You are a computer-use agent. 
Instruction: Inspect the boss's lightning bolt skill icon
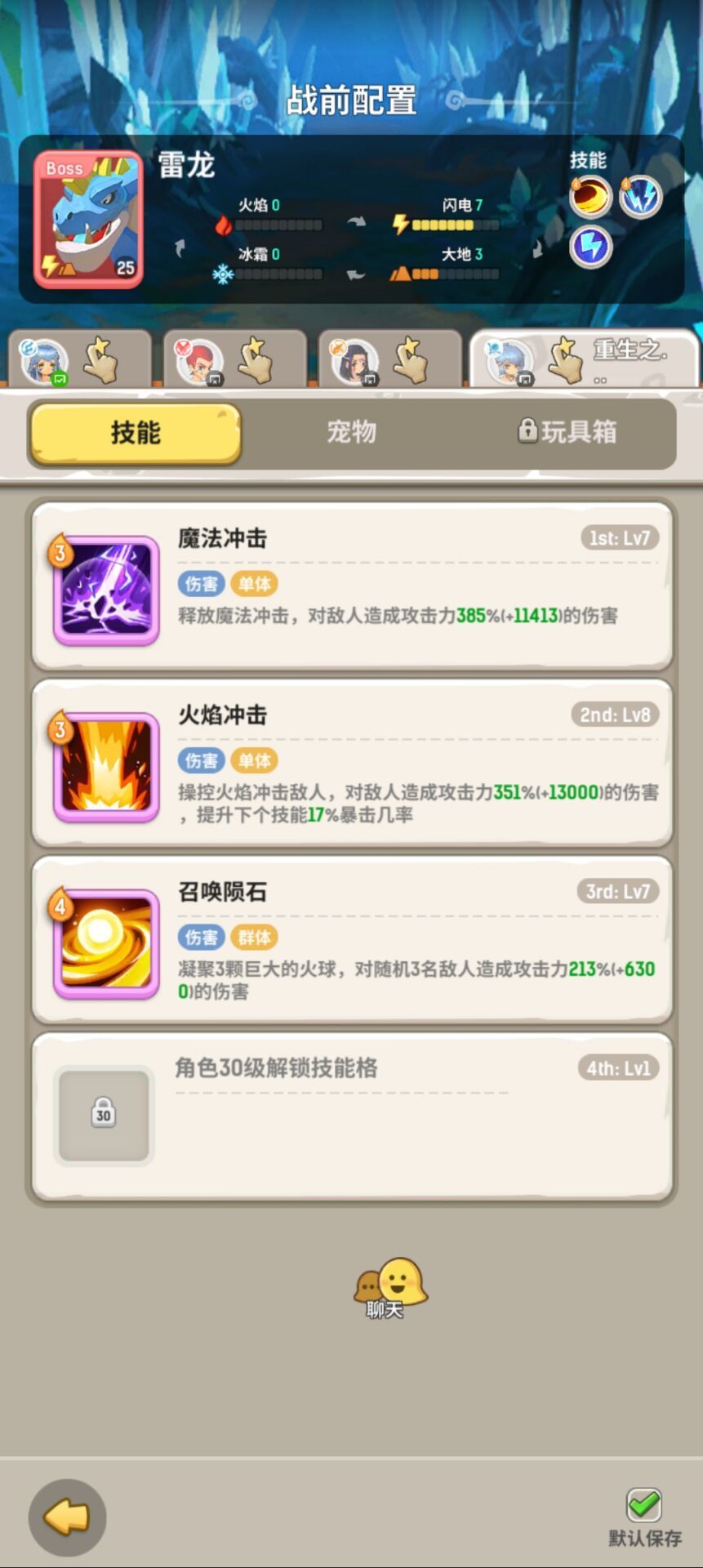pyautogui.click(x=640, y=198)
